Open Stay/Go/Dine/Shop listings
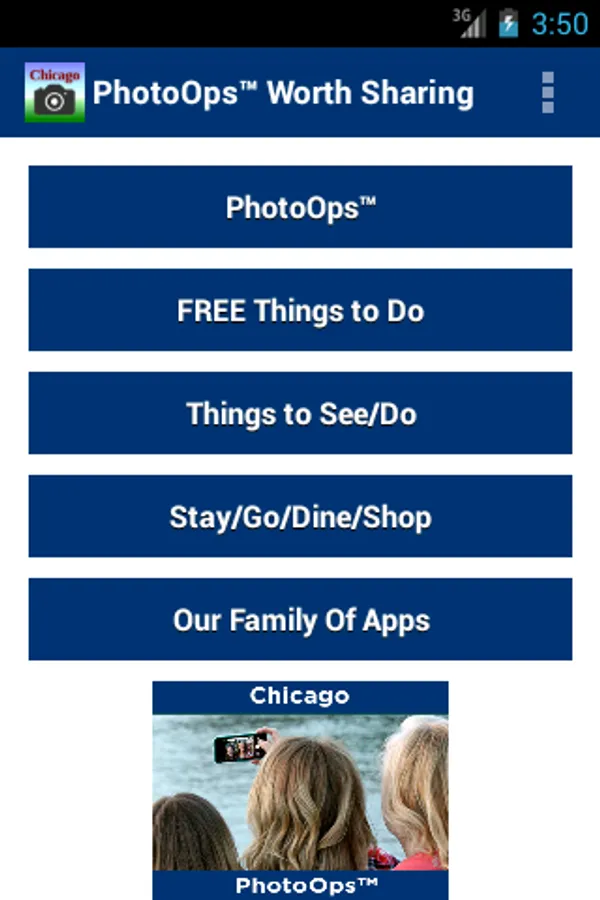 tap(300, 516)
